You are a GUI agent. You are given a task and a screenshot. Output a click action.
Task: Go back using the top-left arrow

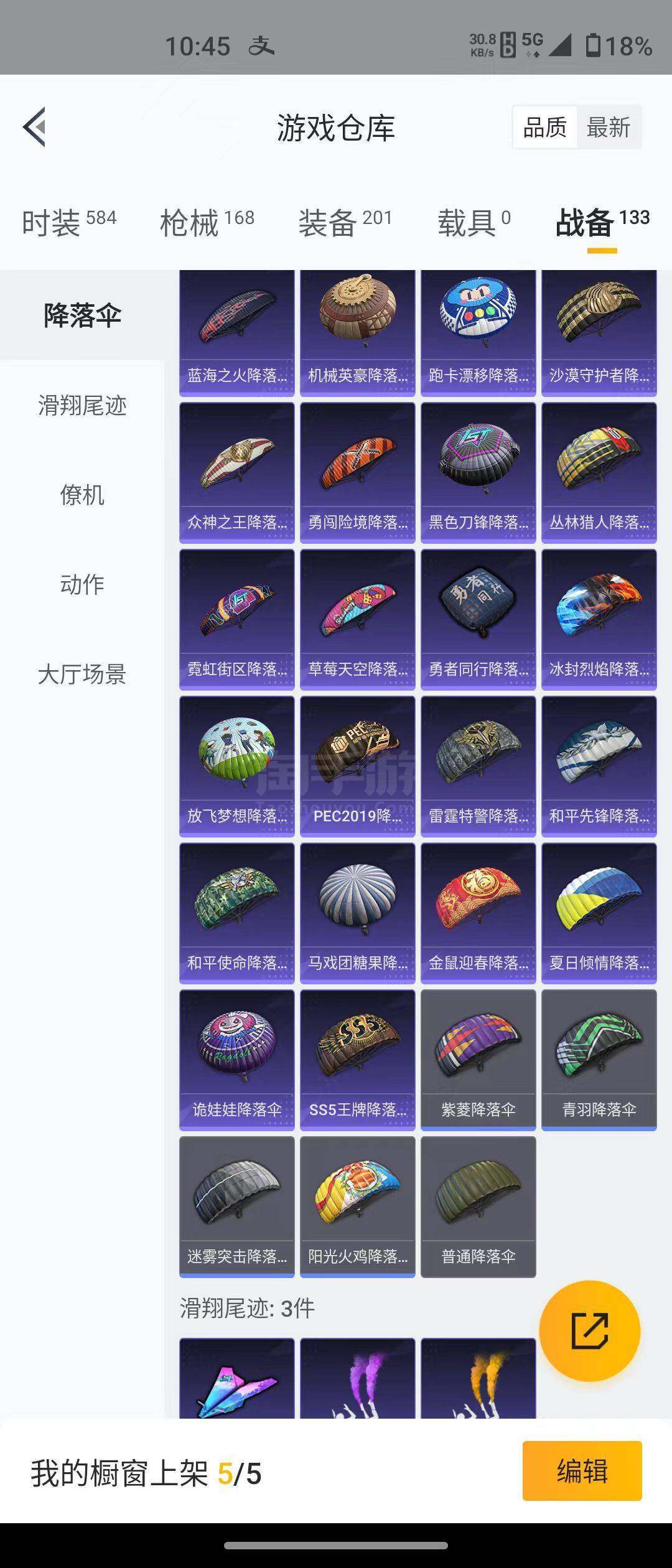pos(35,127)
